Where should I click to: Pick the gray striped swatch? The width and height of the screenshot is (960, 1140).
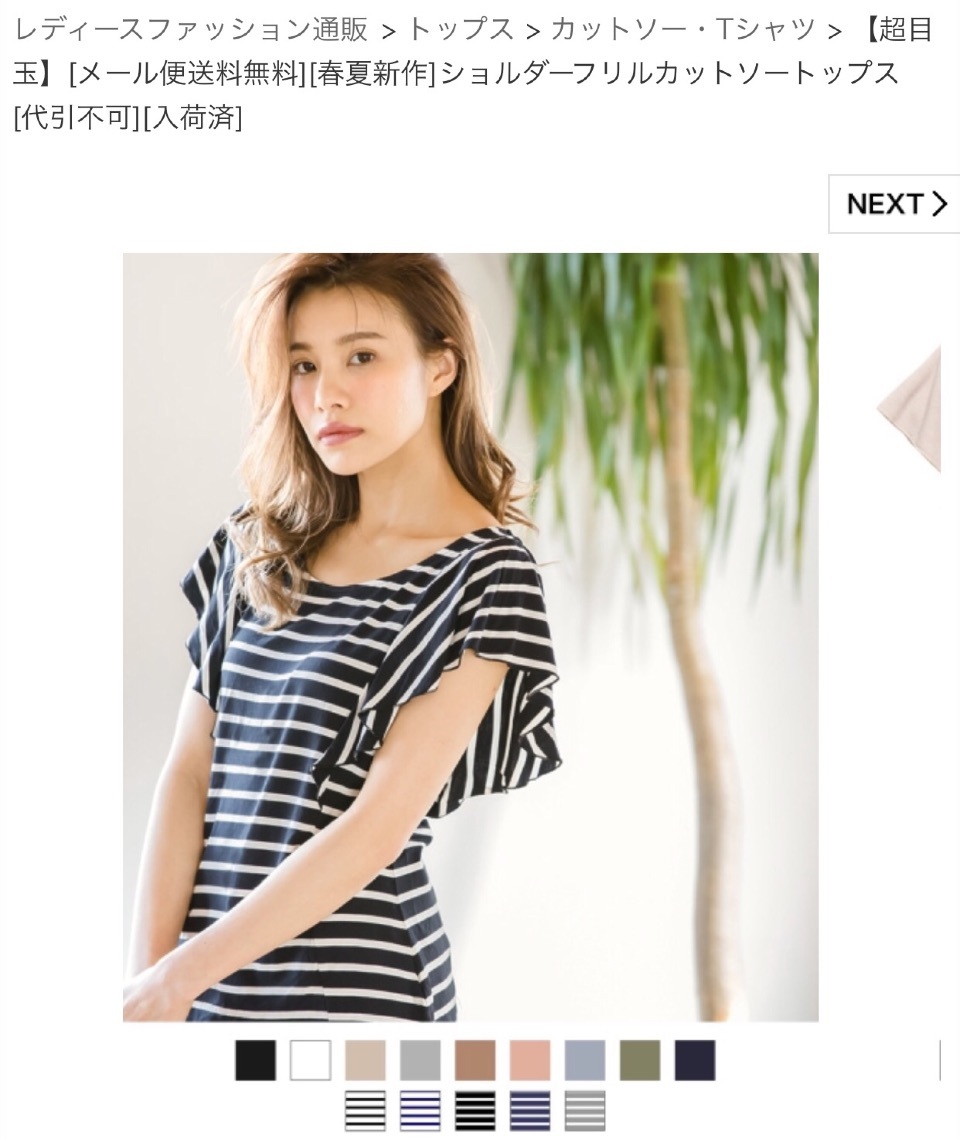585,1111
